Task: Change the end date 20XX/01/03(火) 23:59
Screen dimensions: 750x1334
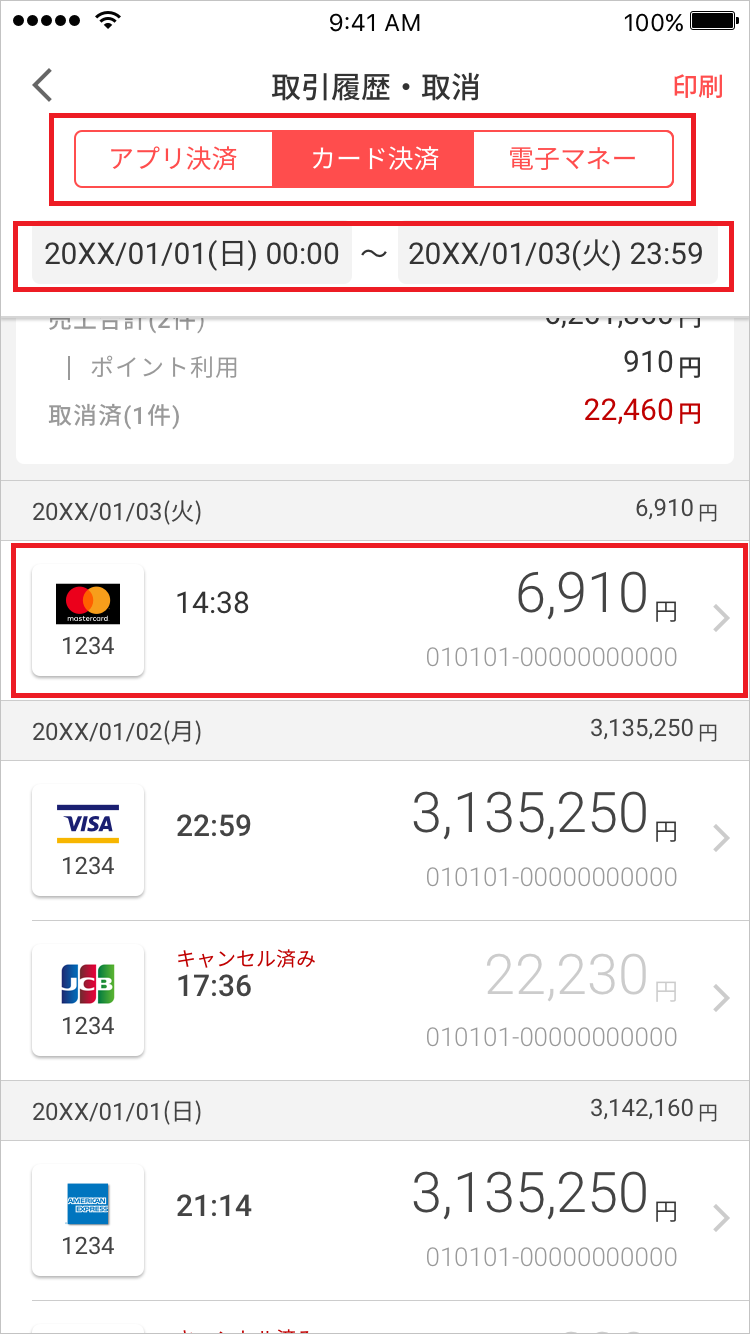Action: coord(557,254)
